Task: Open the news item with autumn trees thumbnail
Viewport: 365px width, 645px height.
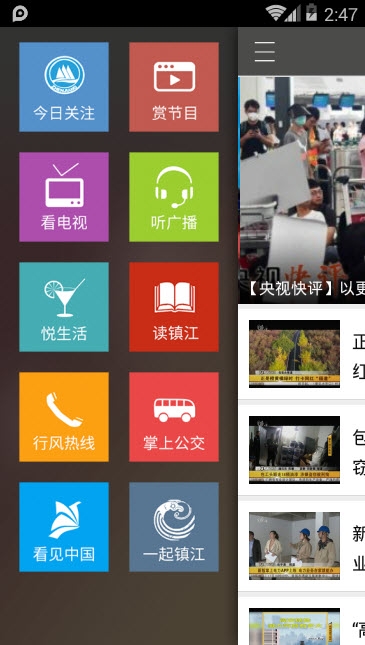Action: (x=302, y=354)
